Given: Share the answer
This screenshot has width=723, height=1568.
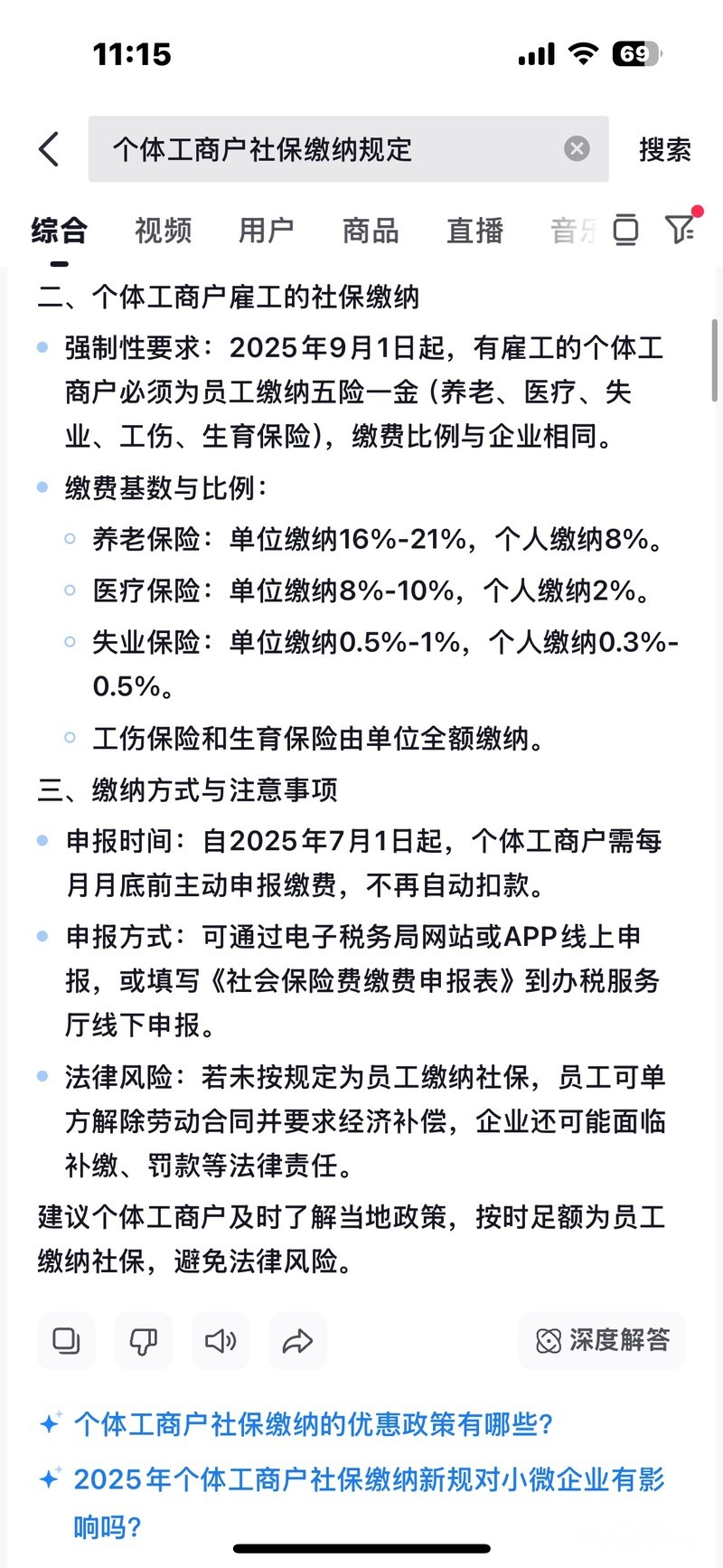Looking at the screenshot, I should tap(297, 1340).
